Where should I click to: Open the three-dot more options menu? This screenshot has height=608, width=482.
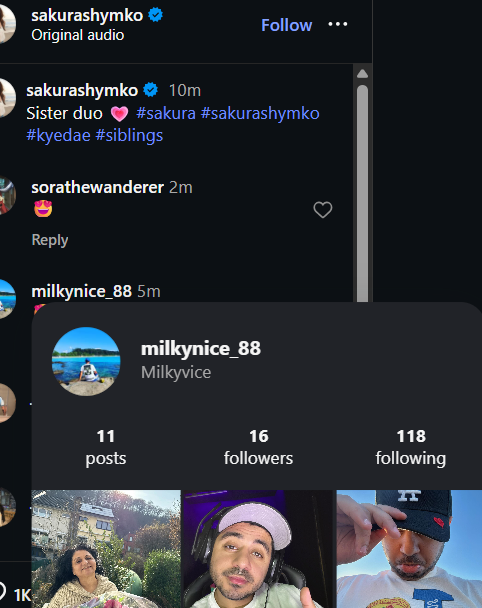pyautogui.click(x=337, y=24)
